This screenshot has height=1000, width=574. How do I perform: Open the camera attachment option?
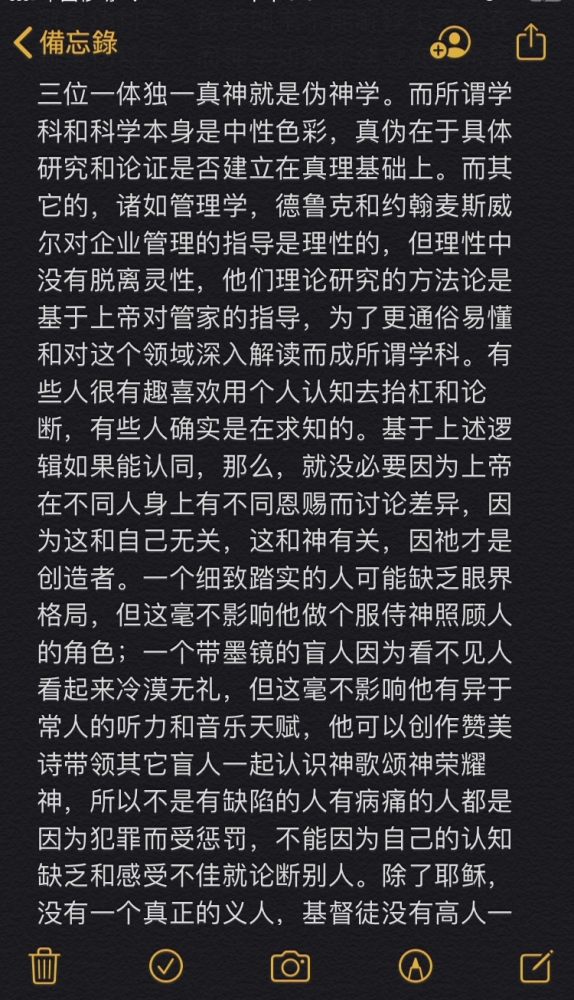click(x=290, y=967)
